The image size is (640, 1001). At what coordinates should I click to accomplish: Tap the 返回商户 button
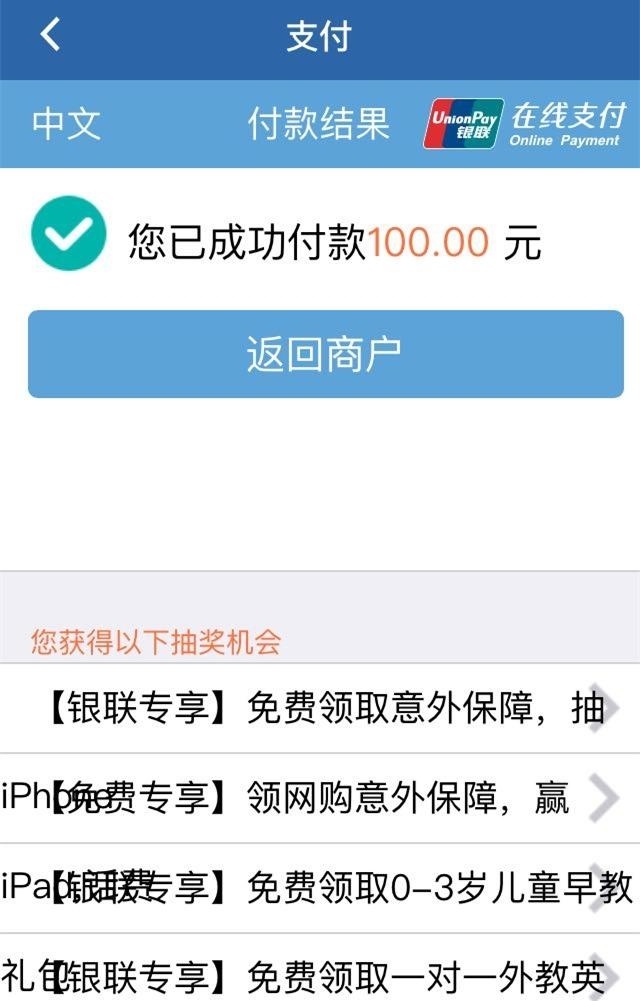click(x=325, y=354)
